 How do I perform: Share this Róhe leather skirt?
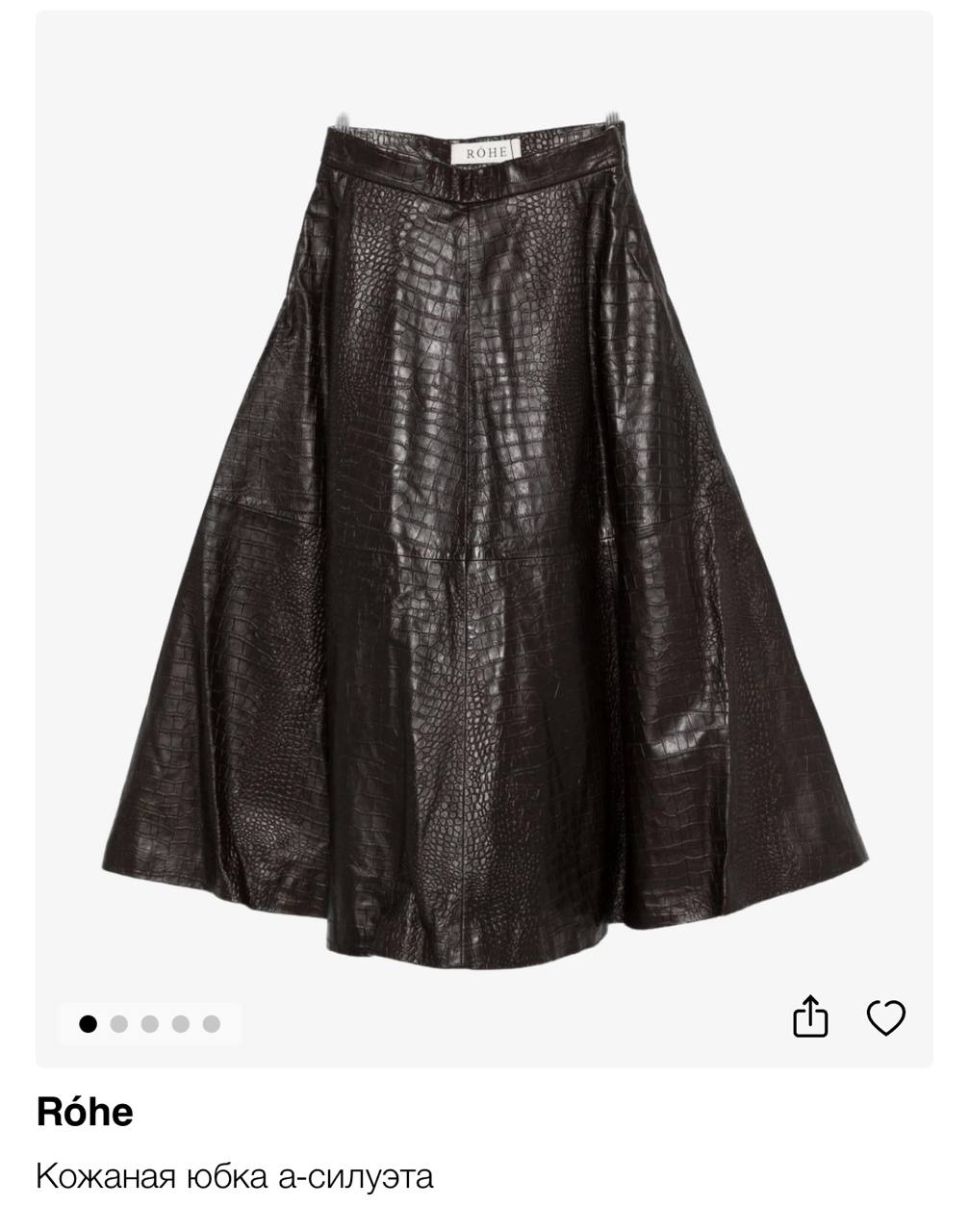coord(810,1016)
